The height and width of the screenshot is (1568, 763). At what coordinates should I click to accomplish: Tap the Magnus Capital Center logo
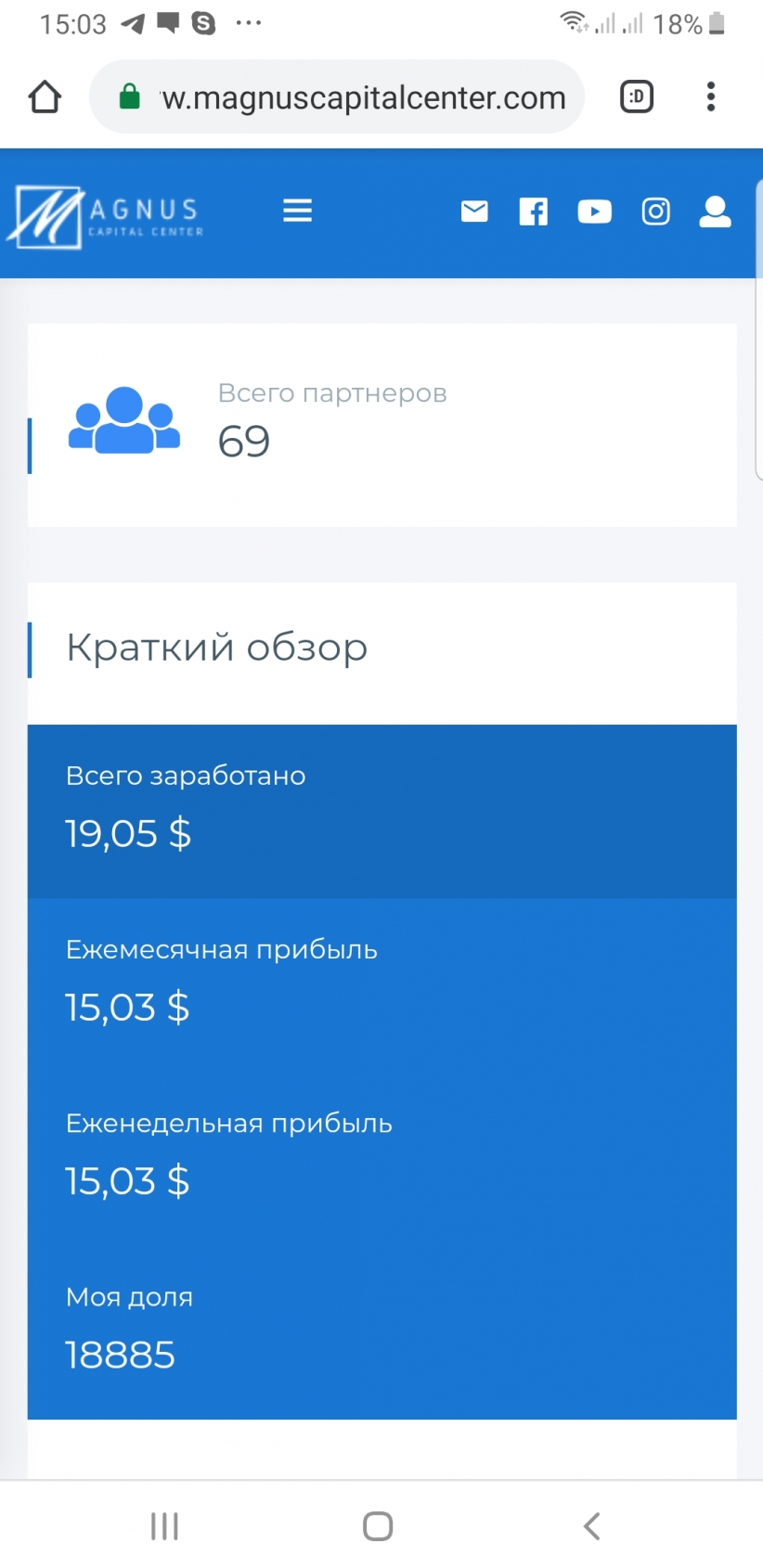click(105, 216)
